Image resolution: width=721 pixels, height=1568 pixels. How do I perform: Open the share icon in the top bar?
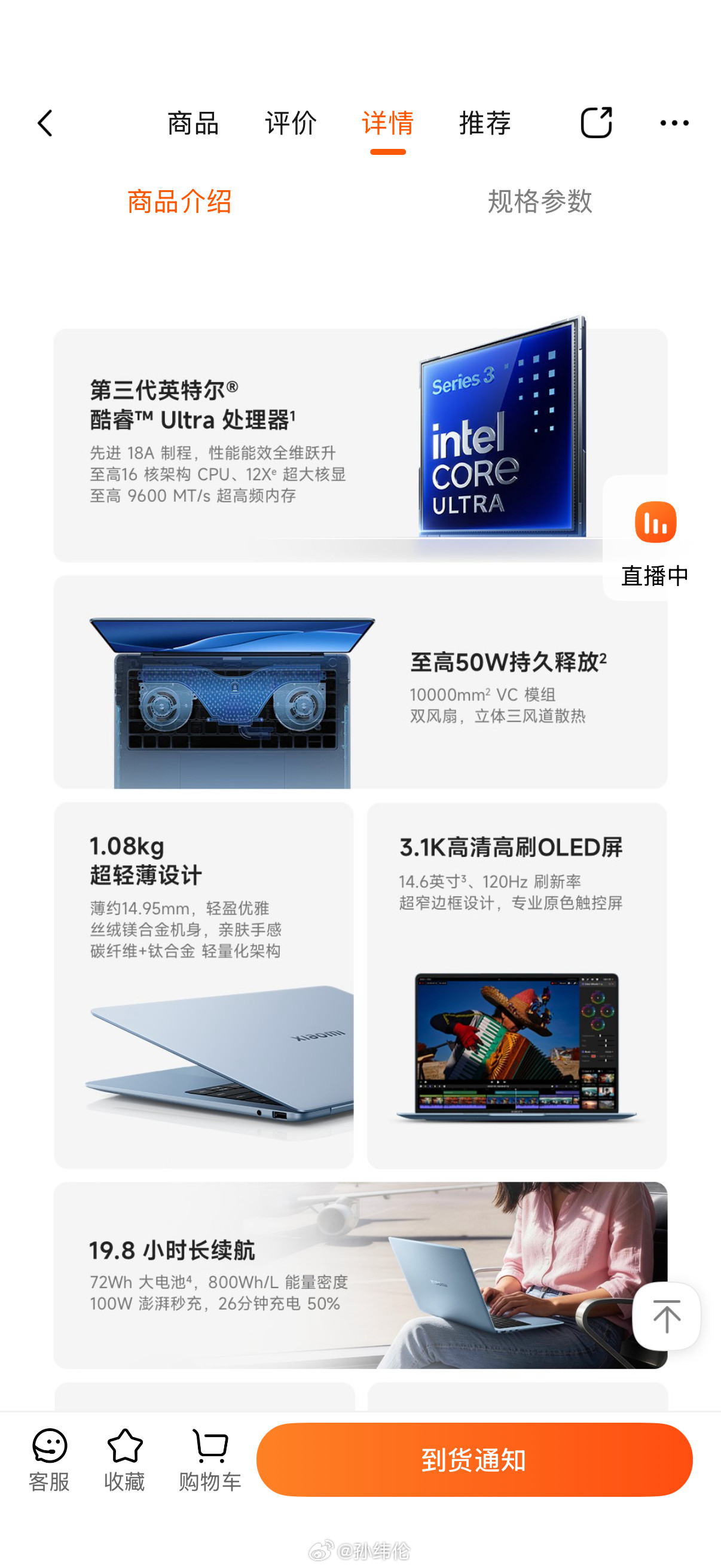point(597,123)
